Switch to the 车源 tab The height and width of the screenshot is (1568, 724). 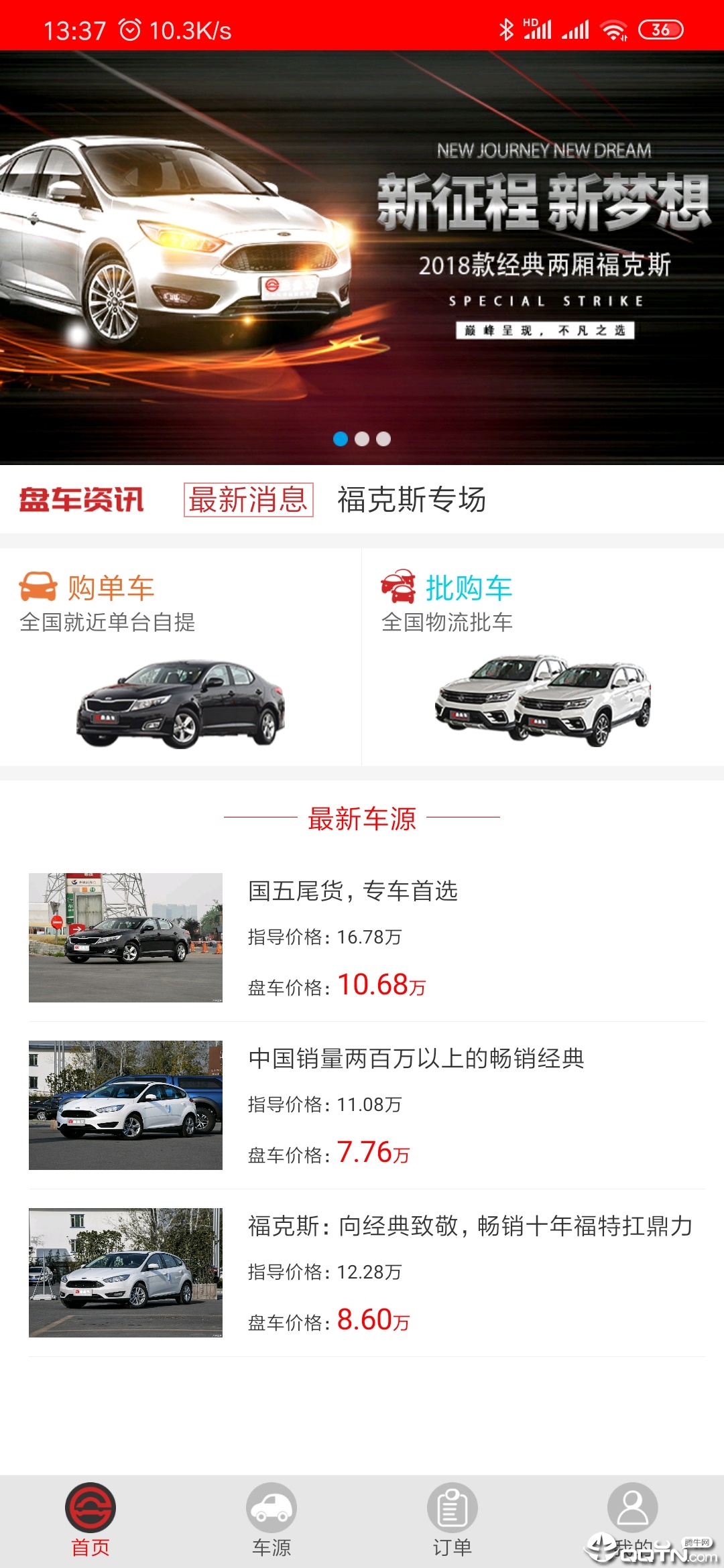tap(271, 1520)
